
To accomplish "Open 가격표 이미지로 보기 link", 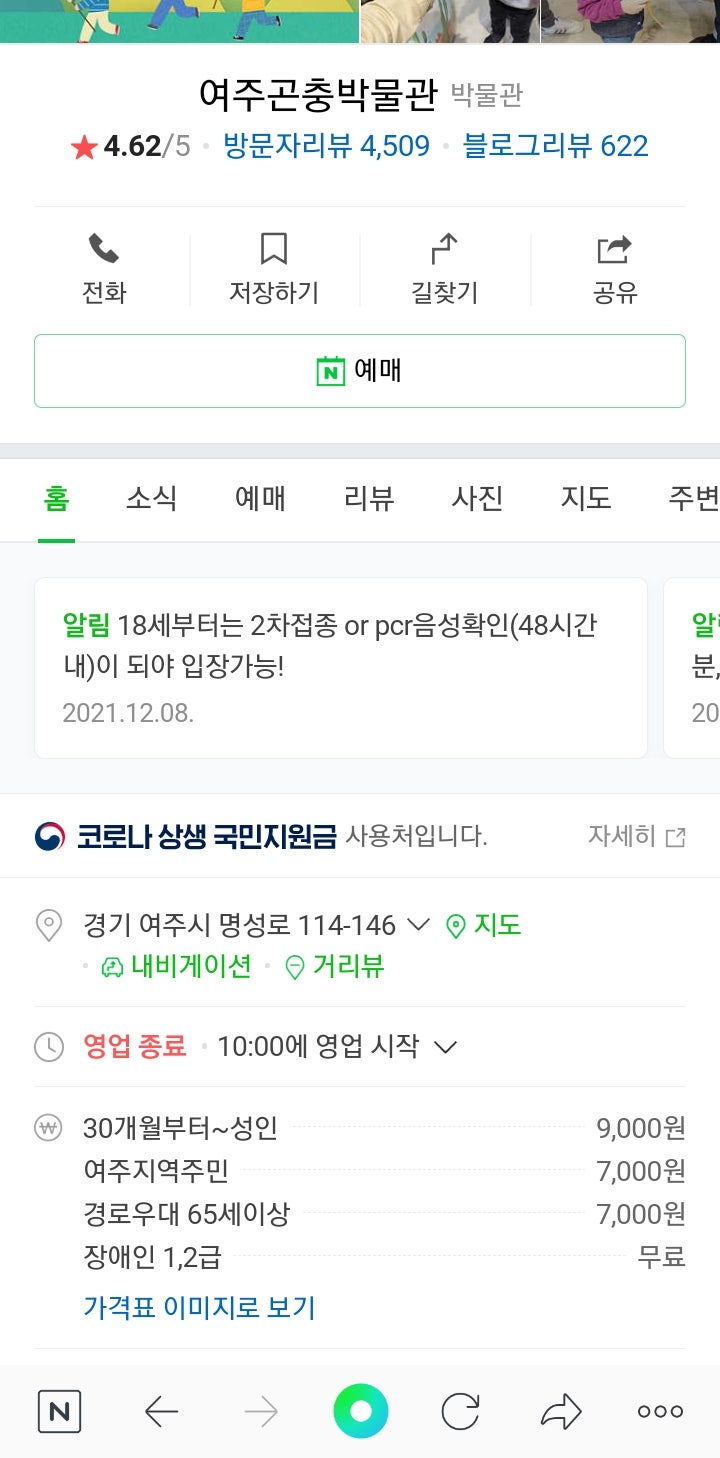I will click(199, 1307).
